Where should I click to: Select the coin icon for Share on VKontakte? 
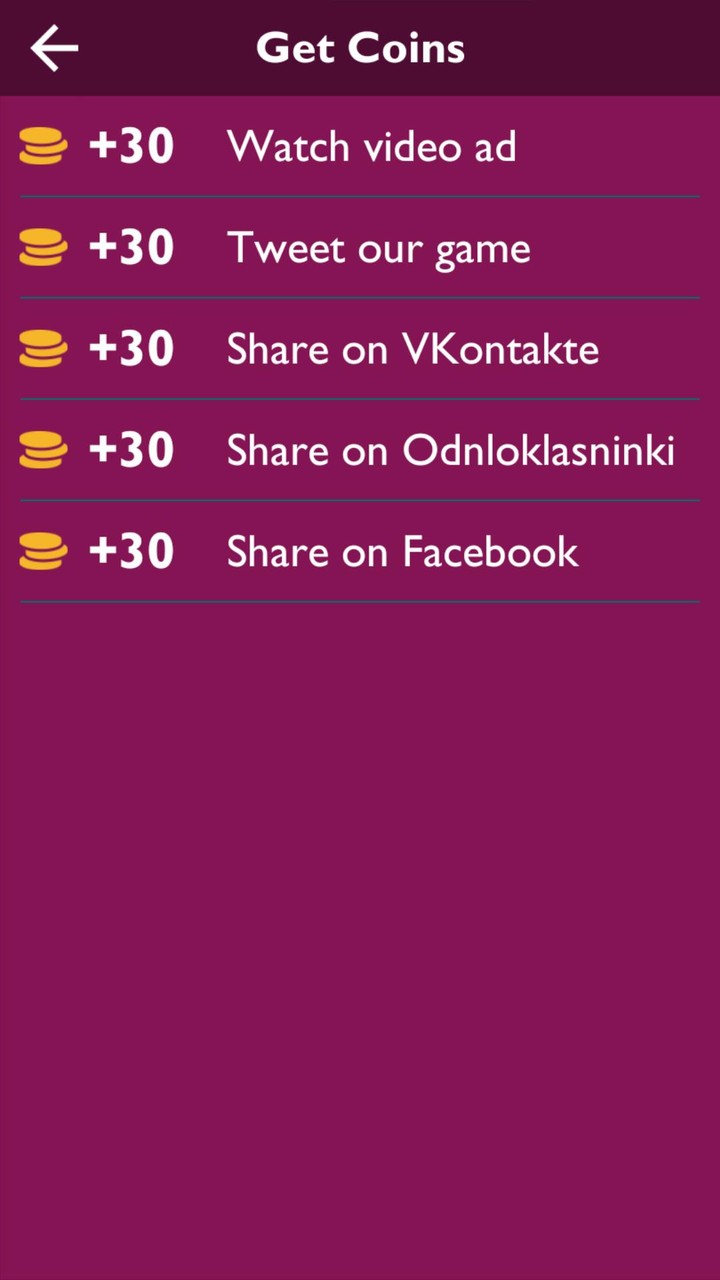click(x=44, y=348)
